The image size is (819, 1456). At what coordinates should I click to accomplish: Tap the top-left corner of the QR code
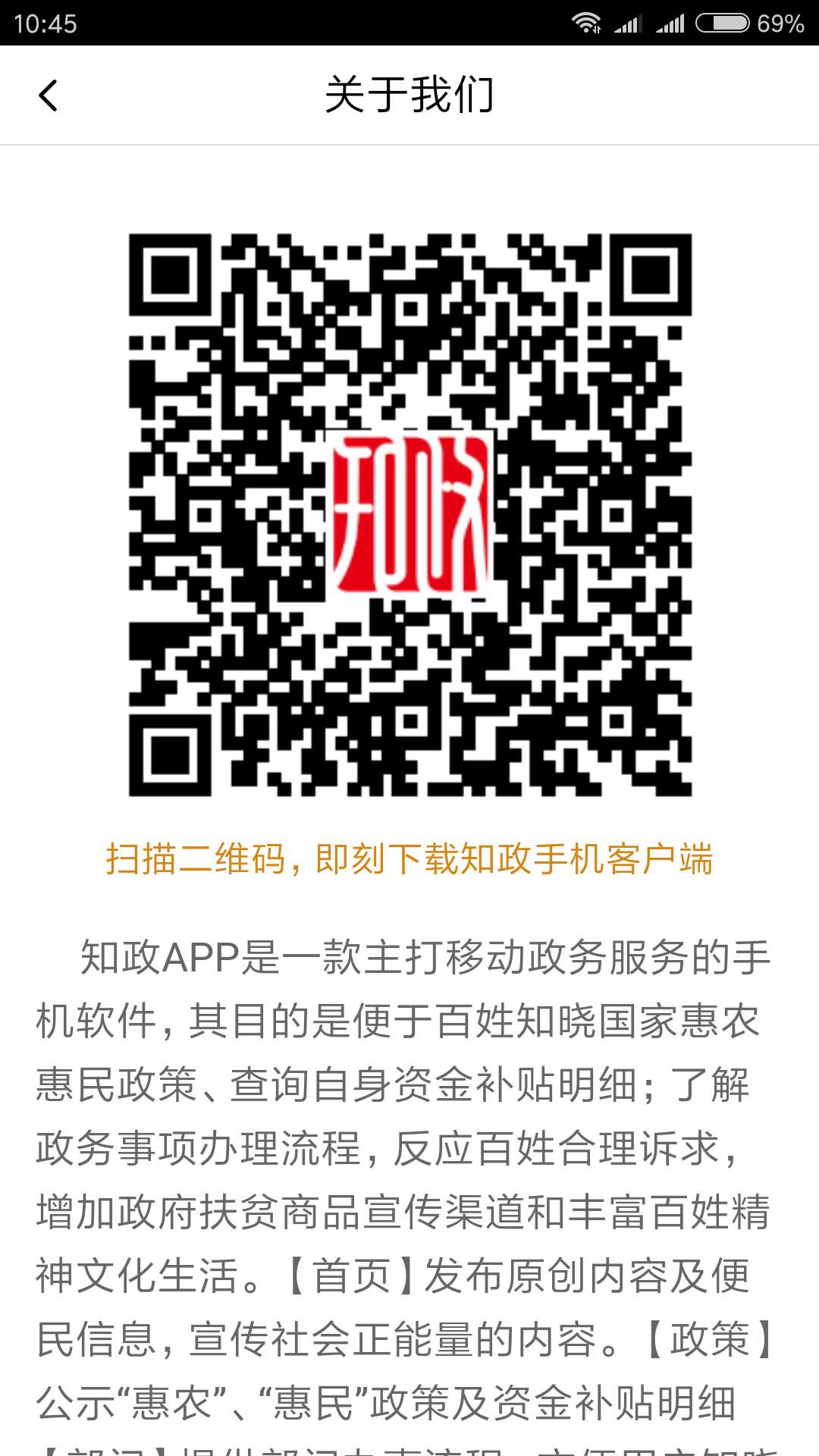171,273
